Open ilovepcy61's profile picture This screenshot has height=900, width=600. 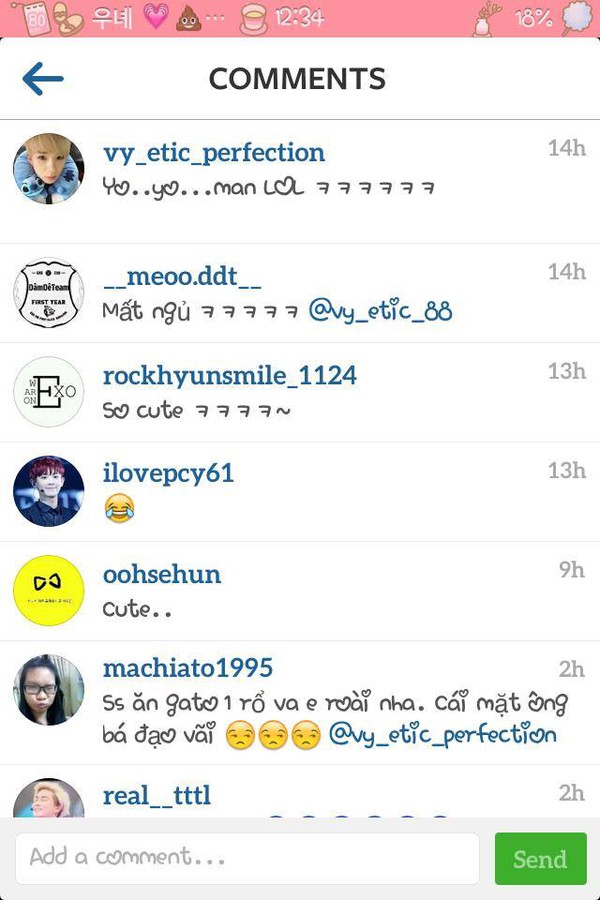tap(49, 491)
